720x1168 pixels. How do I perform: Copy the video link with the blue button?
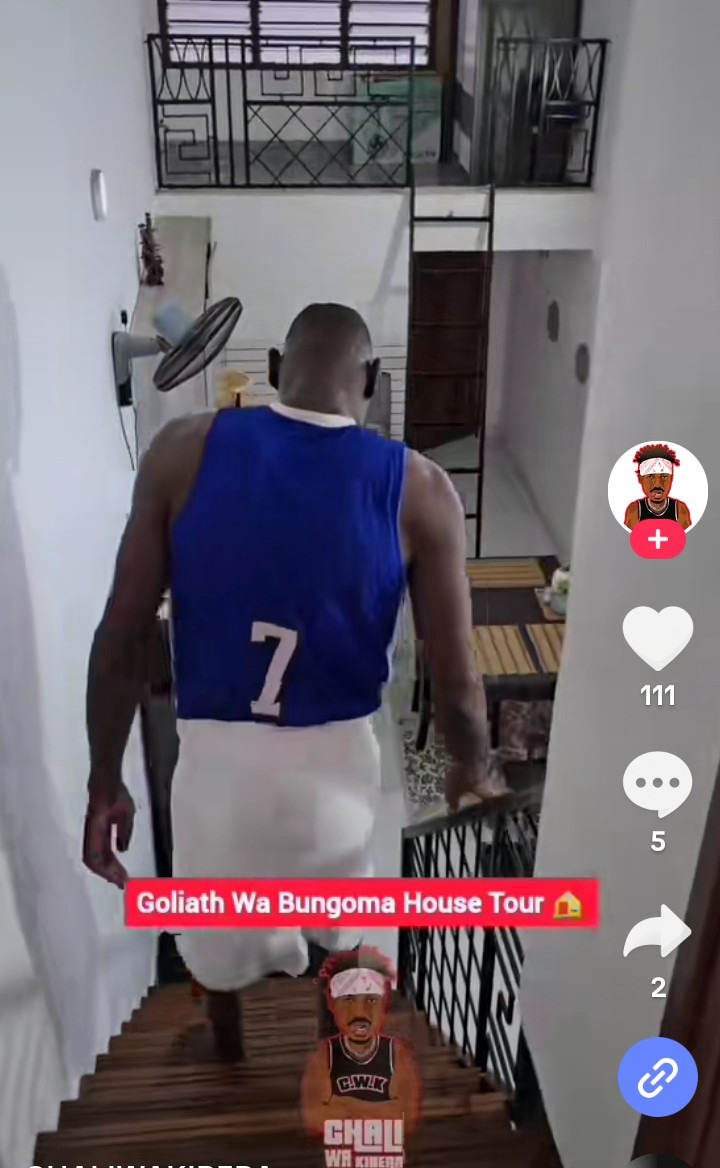click(657, 1077)
